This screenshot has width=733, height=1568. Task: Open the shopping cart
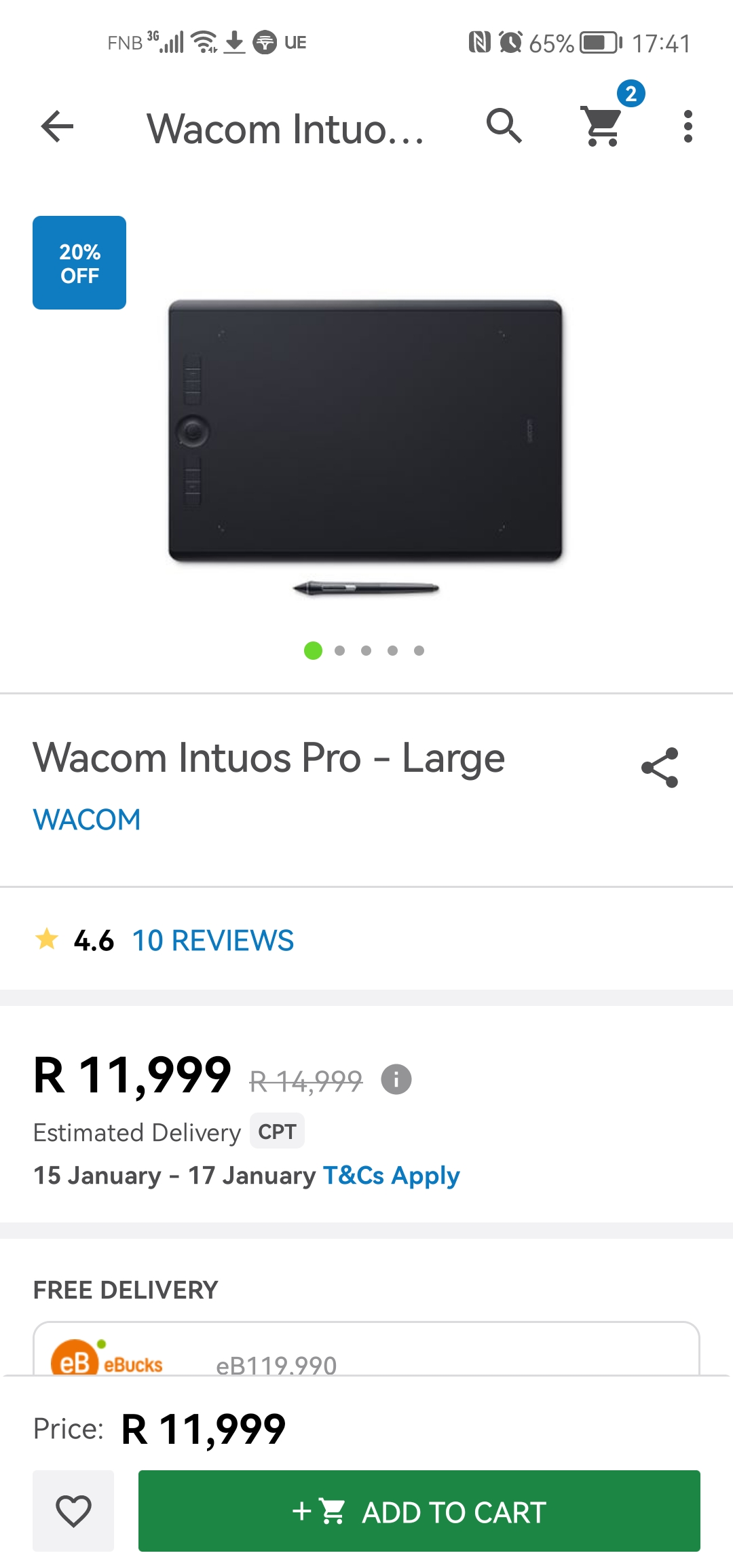(x=603, y=126)
